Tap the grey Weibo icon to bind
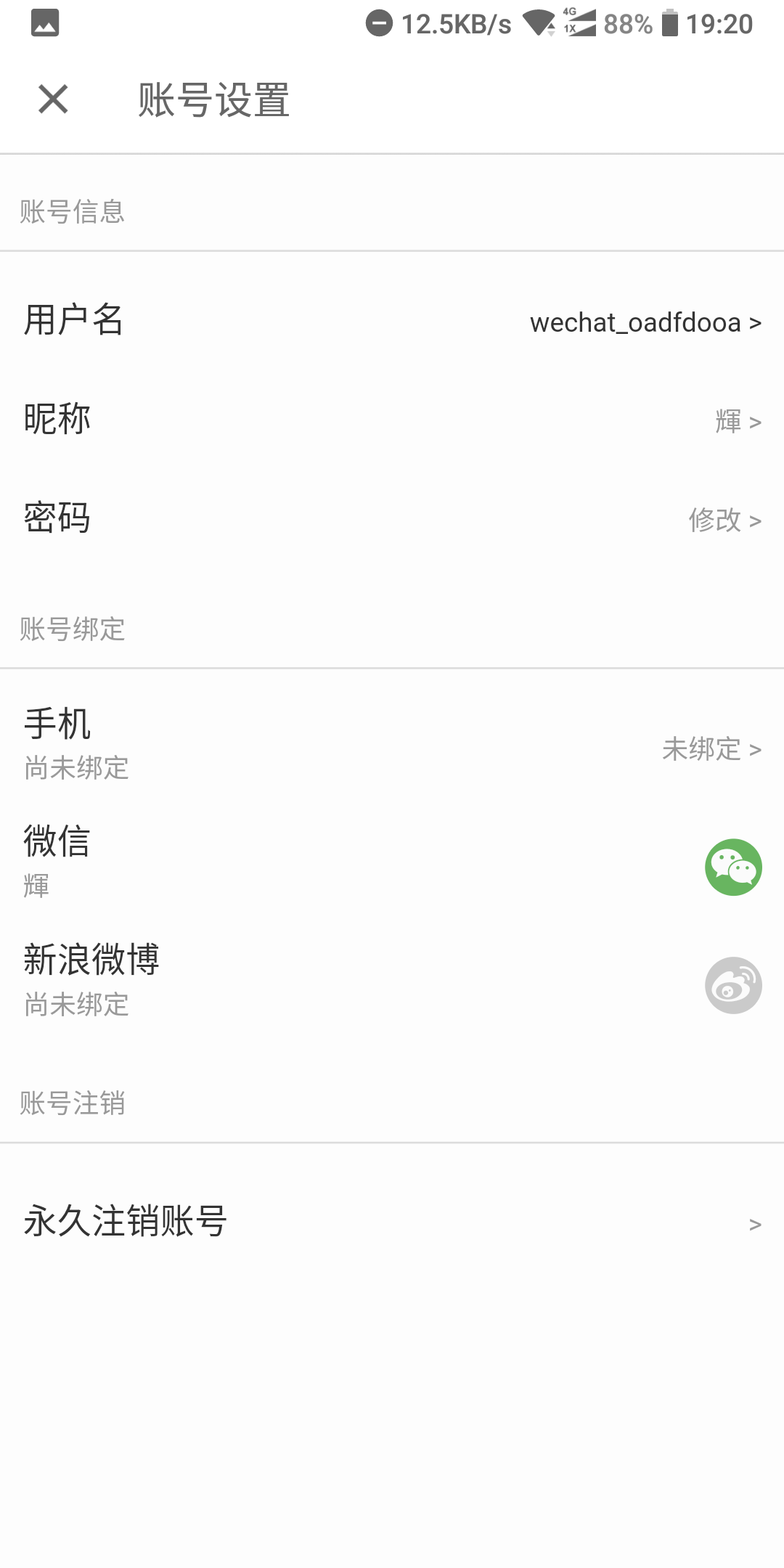 pyautogui.click(x=732, y=985)
